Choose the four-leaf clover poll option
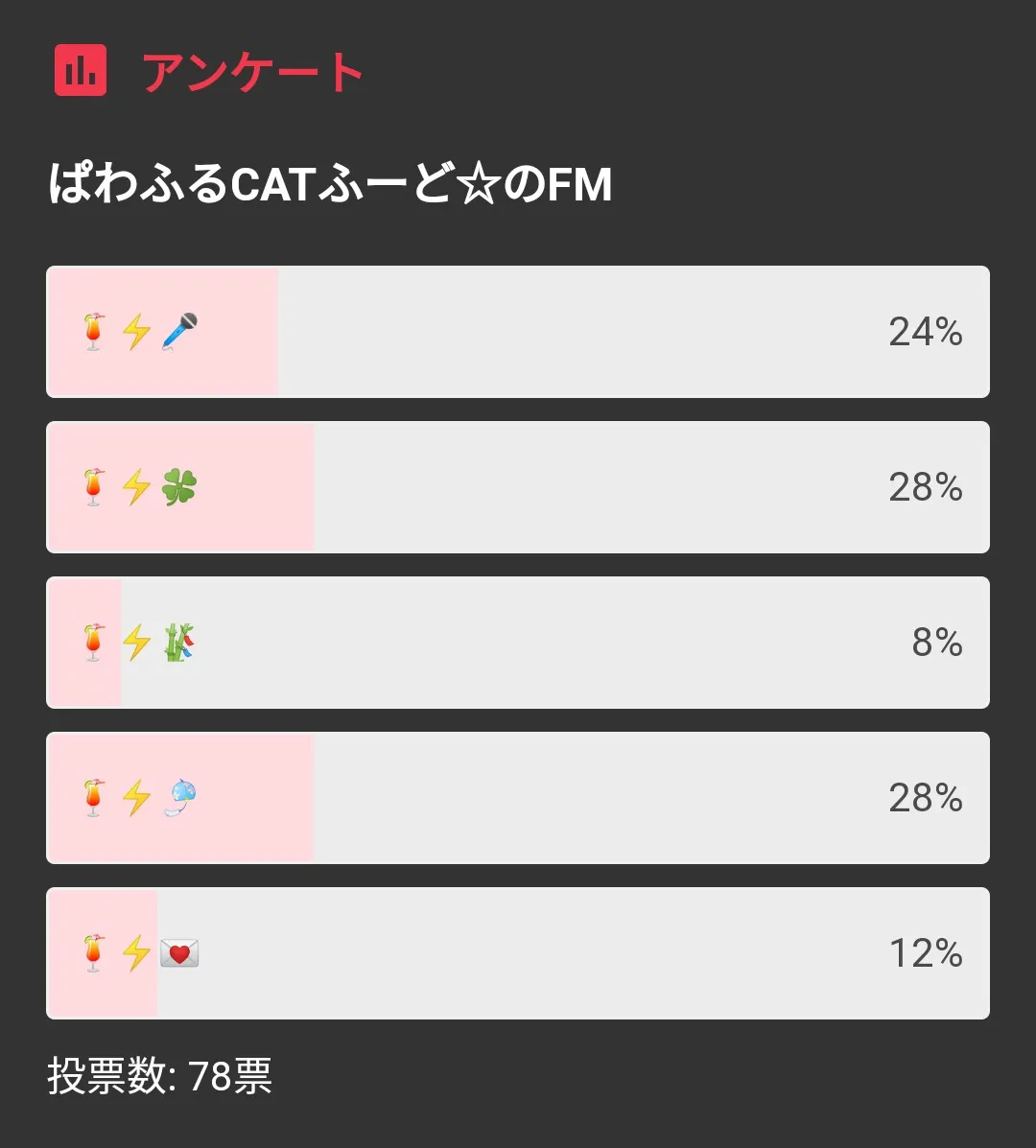This screenshot has height=1148, width=1036. [518, 487]
